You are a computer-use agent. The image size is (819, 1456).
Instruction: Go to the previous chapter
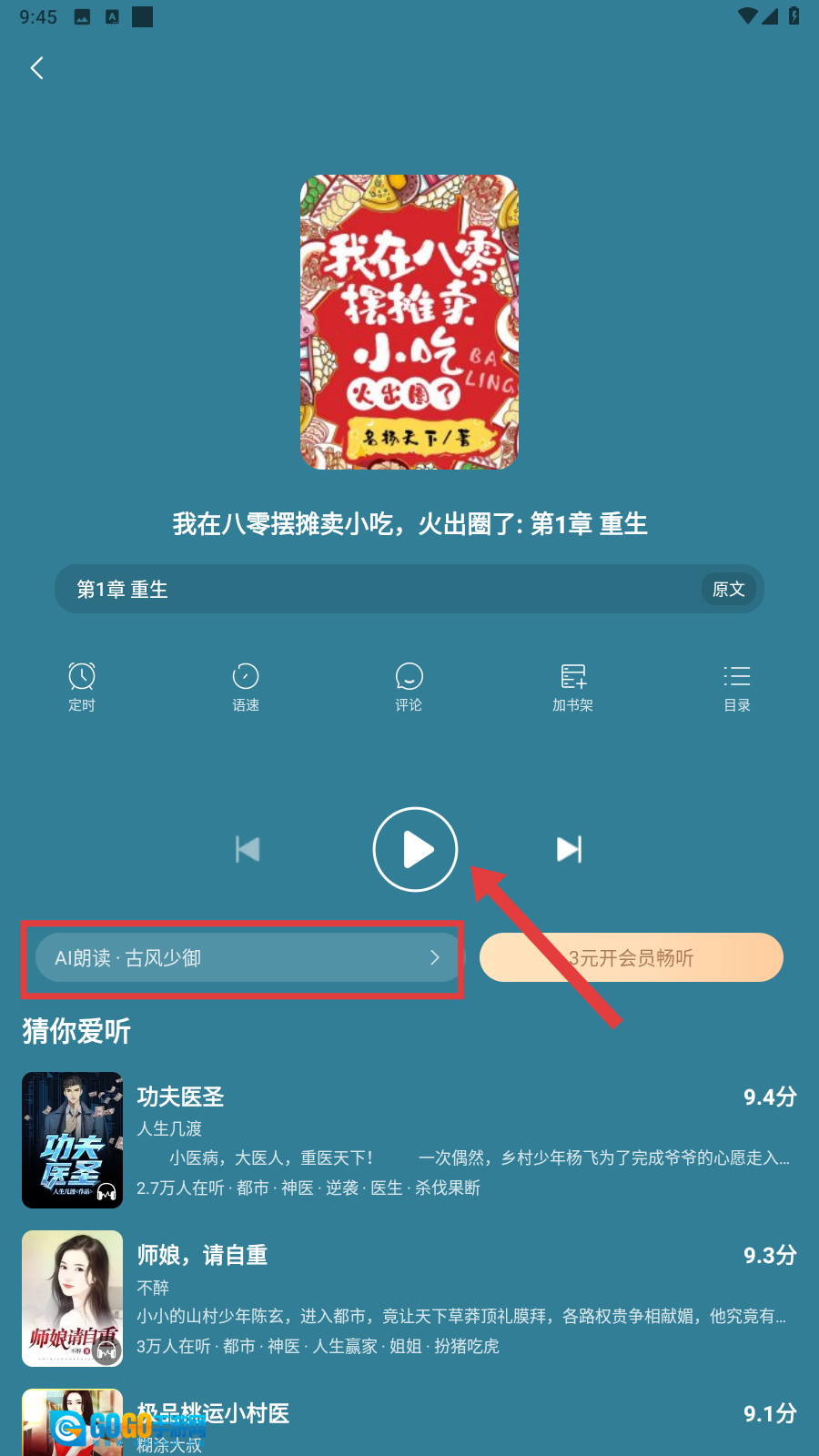click(x=248, y=849)
